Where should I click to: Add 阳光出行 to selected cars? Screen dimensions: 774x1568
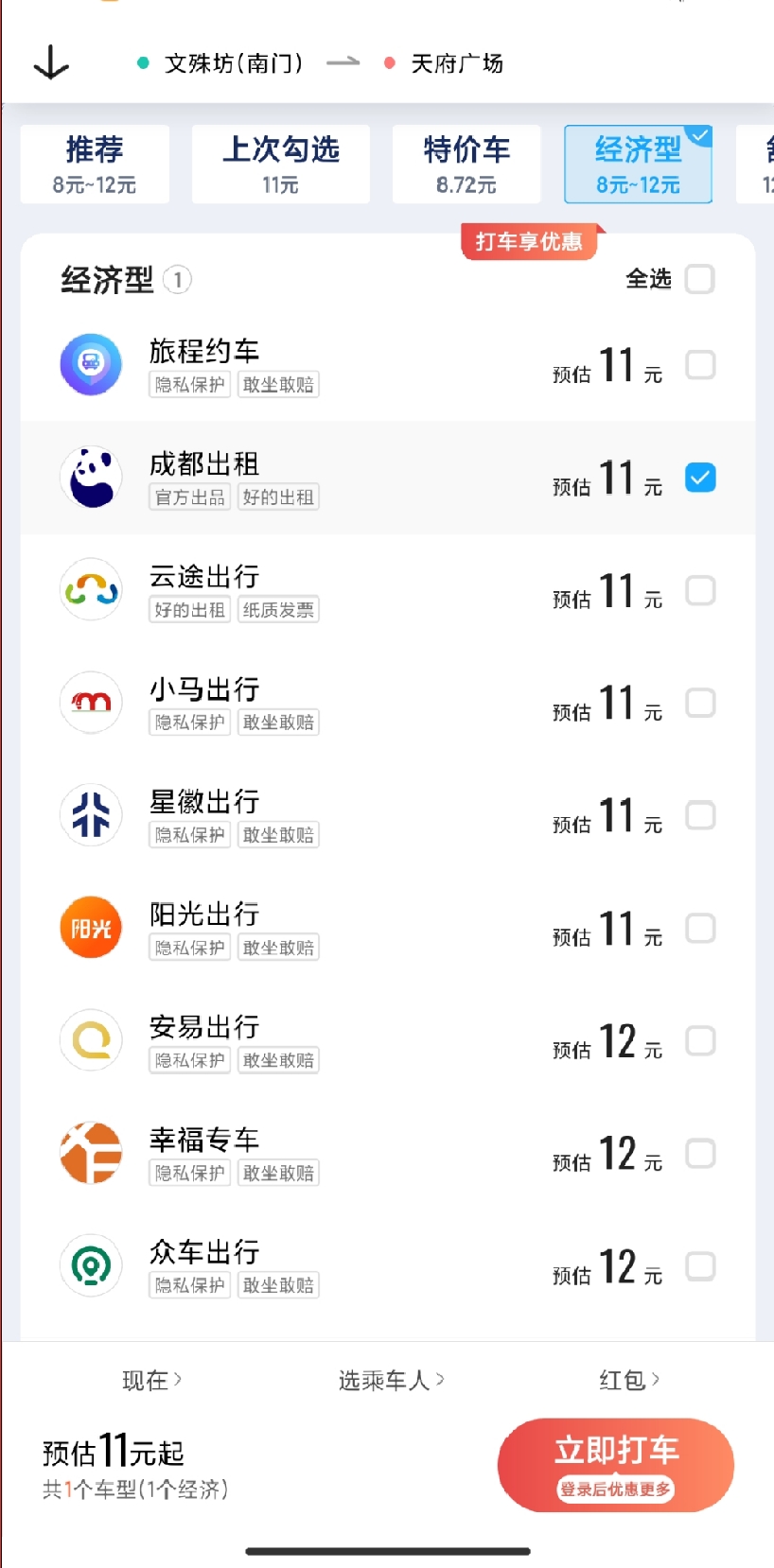pos(700,929)
